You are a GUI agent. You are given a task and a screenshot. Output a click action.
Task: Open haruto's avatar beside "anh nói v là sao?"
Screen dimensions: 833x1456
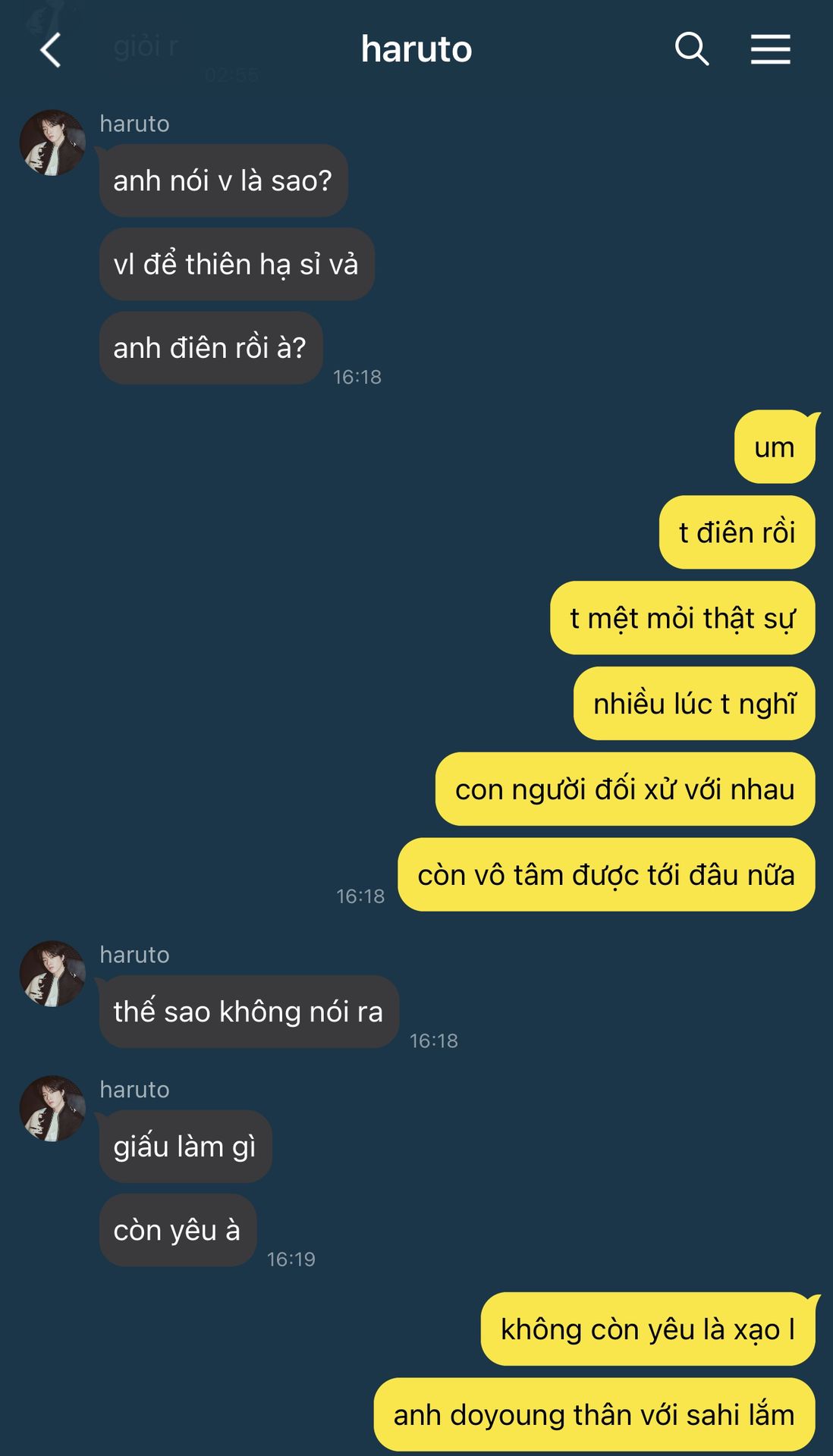click(52, 143)
